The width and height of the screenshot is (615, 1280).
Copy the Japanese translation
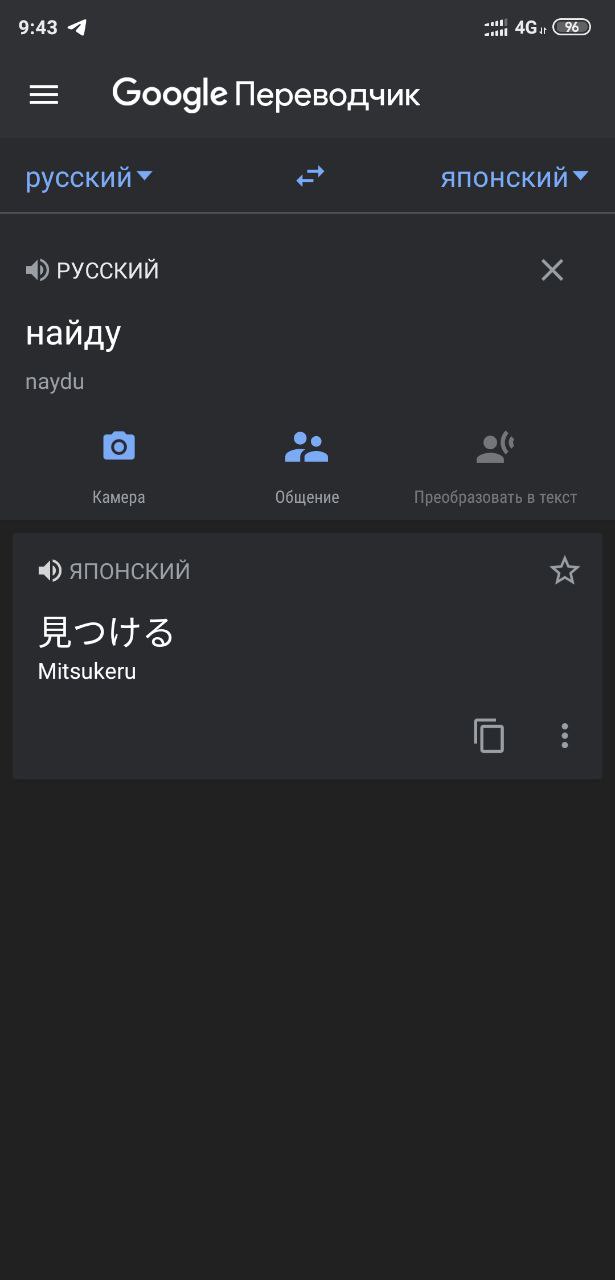(x=489, y=736)
